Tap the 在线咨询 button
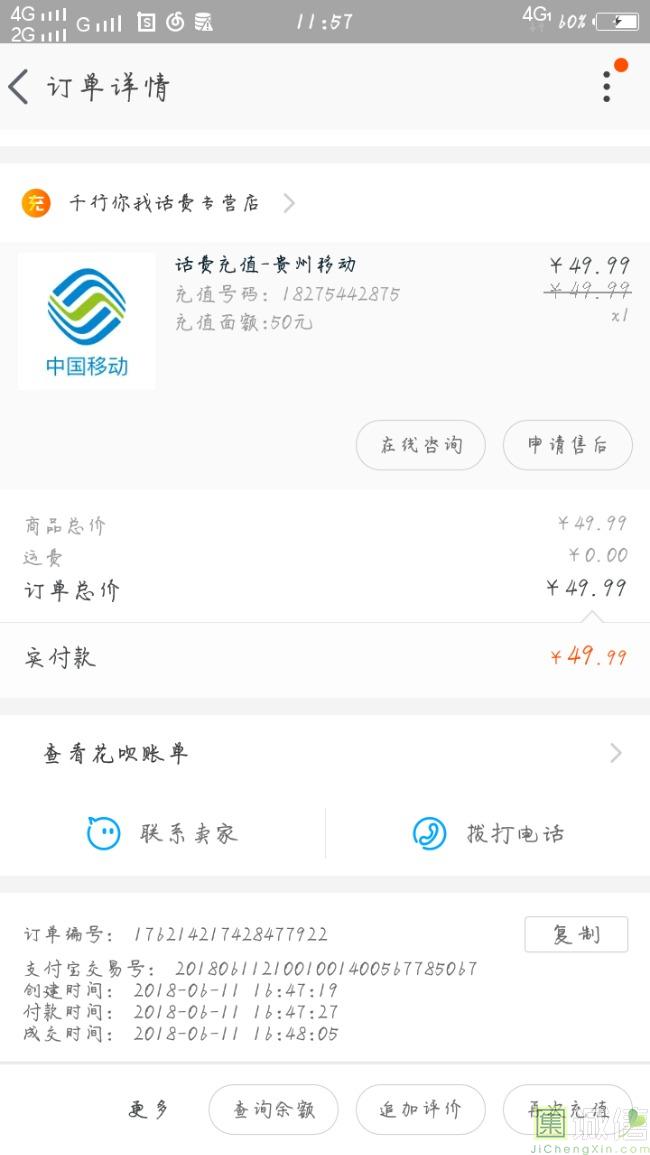The image size is (650, 1155). [421, 445]
